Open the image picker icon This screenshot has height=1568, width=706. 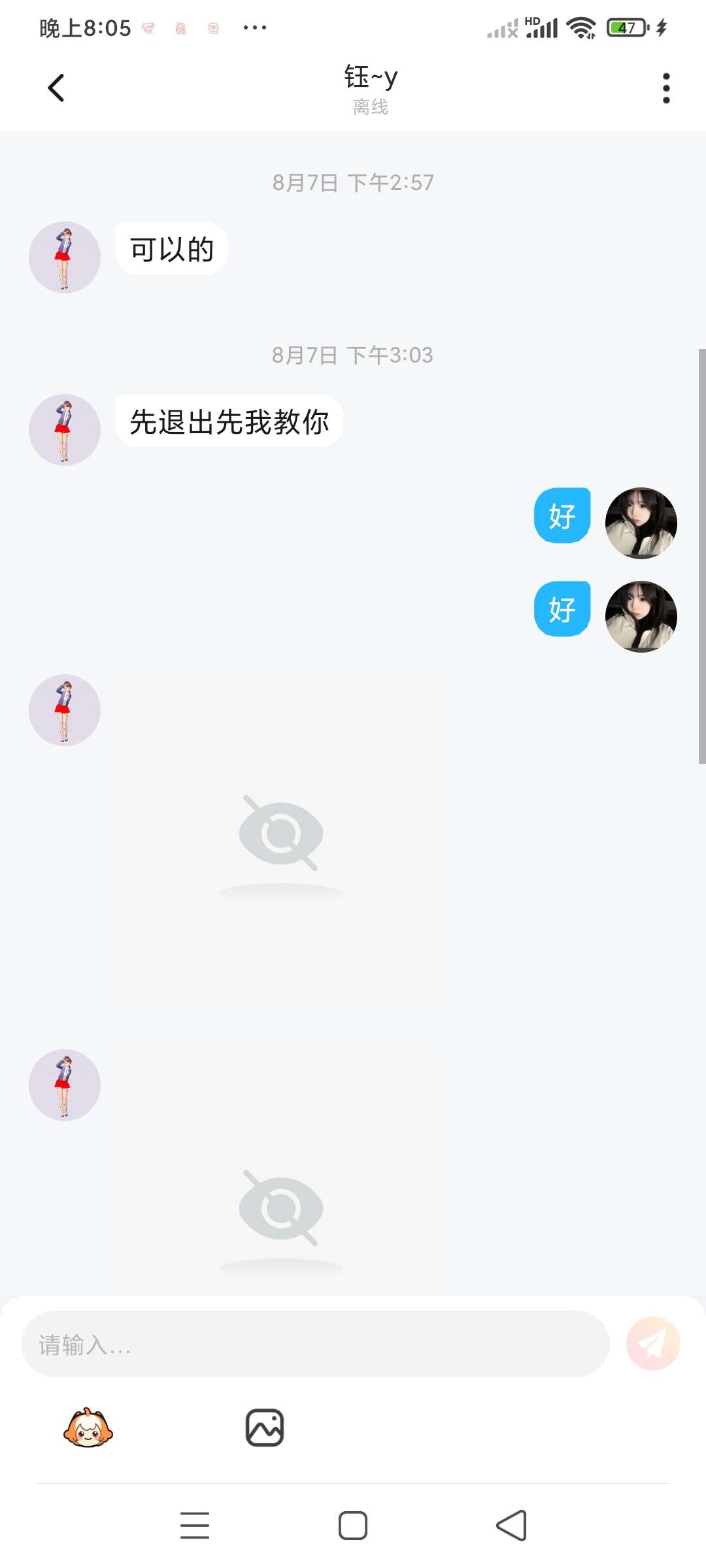point(265,1428)
